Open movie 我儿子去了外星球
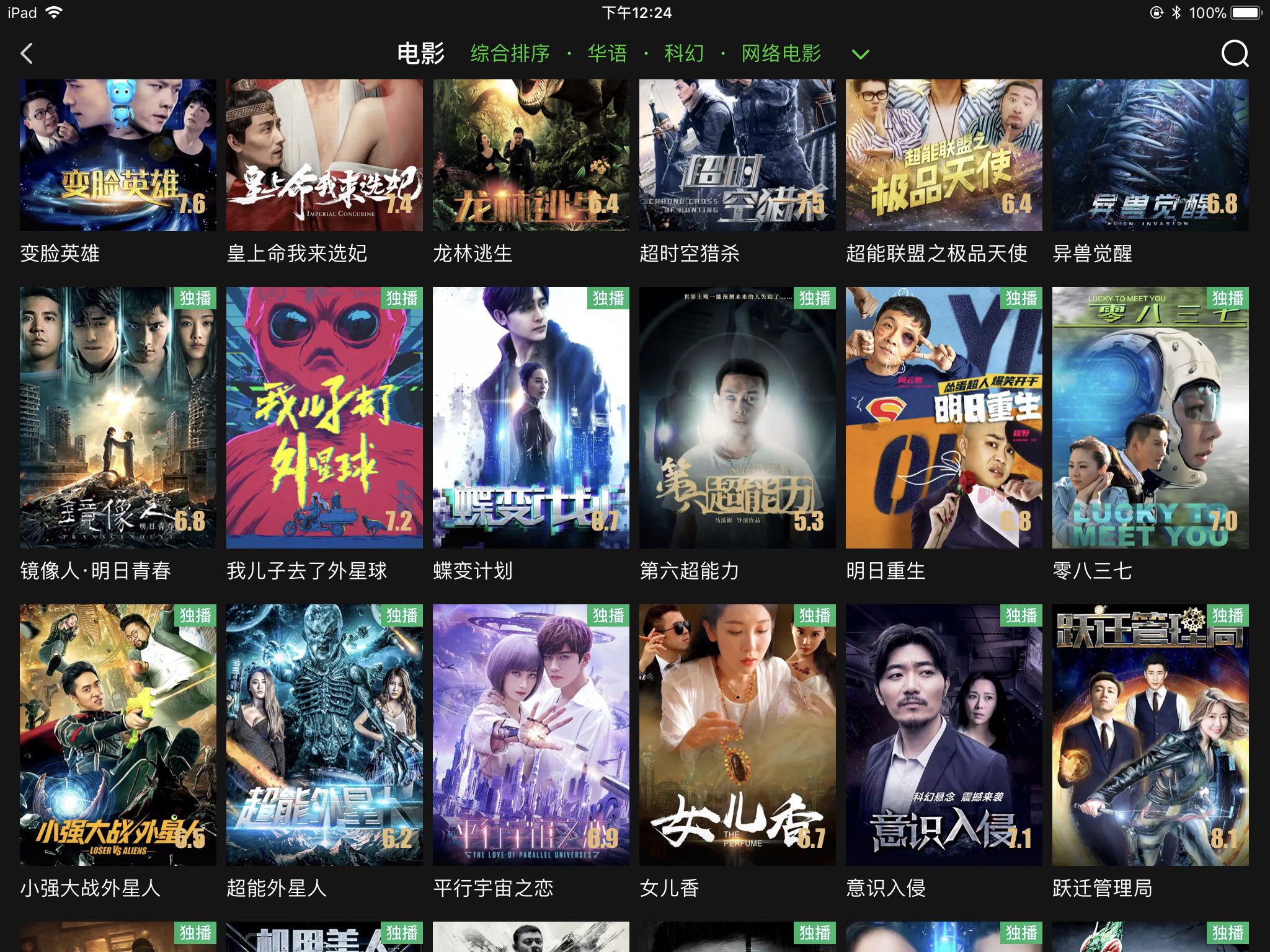Image resolution: width=1270 pixels, height=952 pixels. pyautogui.click(x=324, y=417)
